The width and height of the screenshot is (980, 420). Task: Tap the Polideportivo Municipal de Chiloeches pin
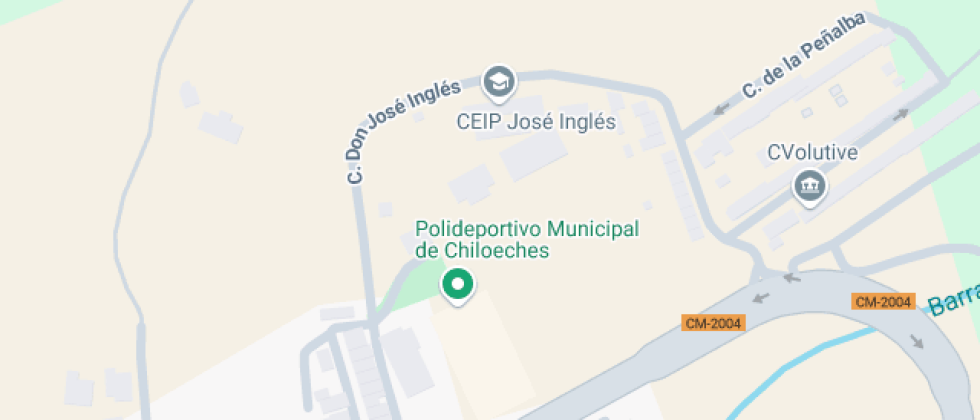coord(458,285)
